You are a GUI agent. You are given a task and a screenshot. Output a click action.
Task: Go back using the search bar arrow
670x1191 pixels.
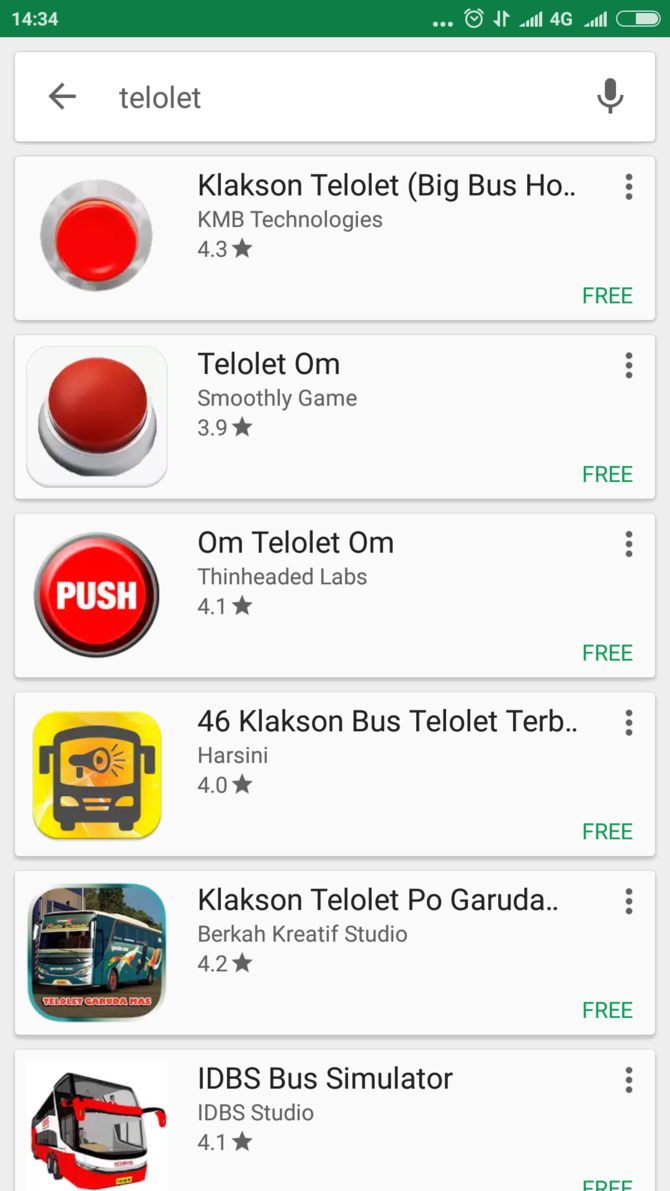(x=62, y=96)
